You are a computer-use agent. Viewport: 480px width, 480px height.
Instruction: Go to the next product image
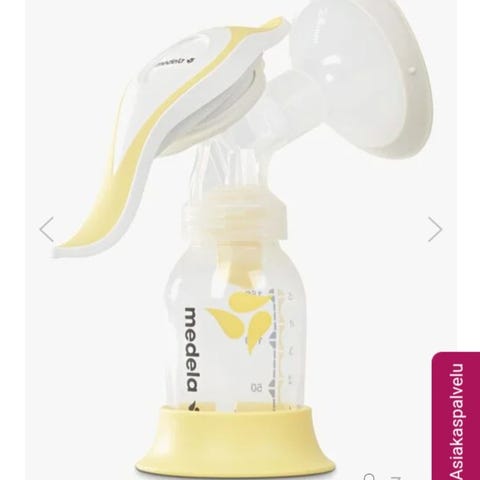[435, 229]
